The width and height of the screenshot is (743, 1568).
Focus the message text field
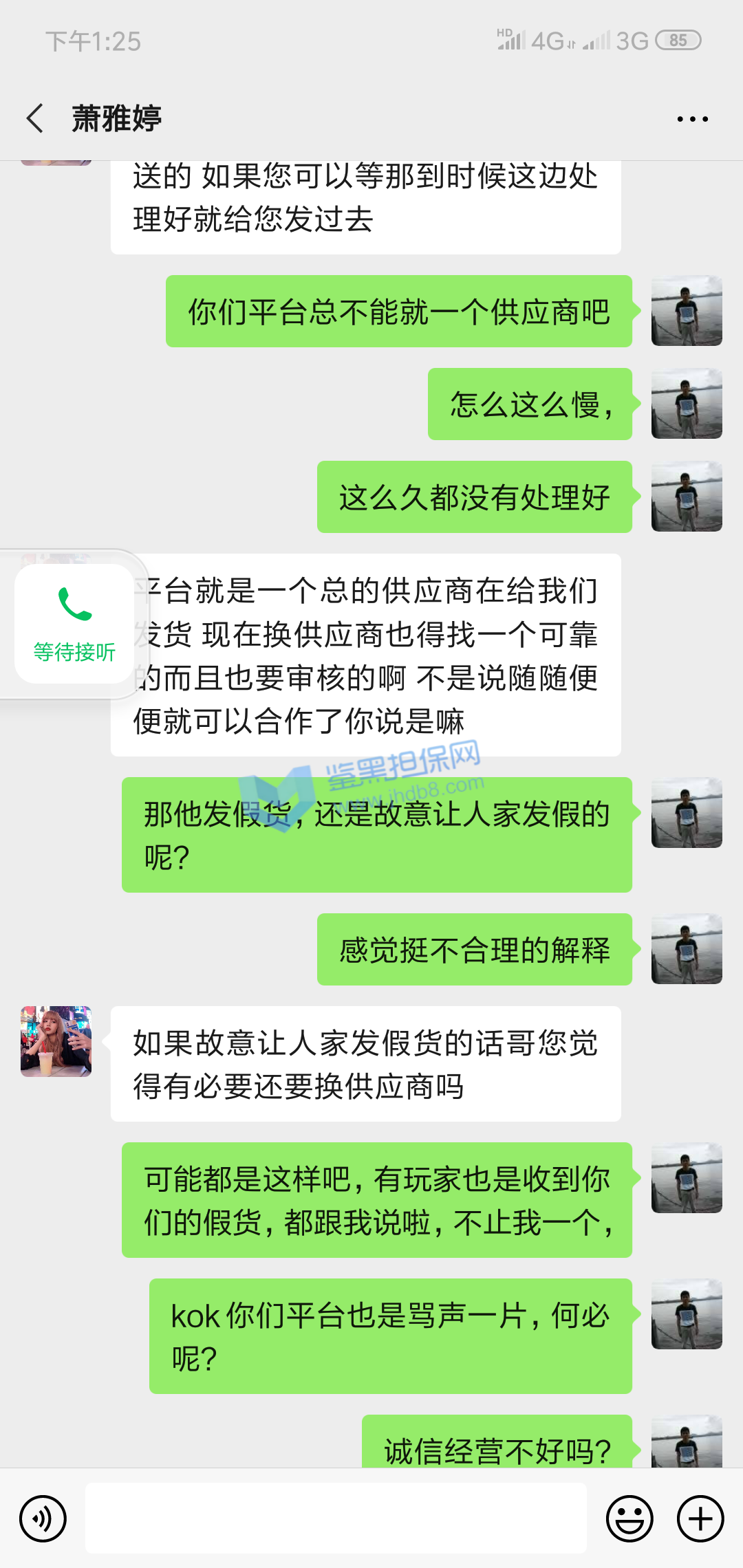click(x=336, y=1518)
